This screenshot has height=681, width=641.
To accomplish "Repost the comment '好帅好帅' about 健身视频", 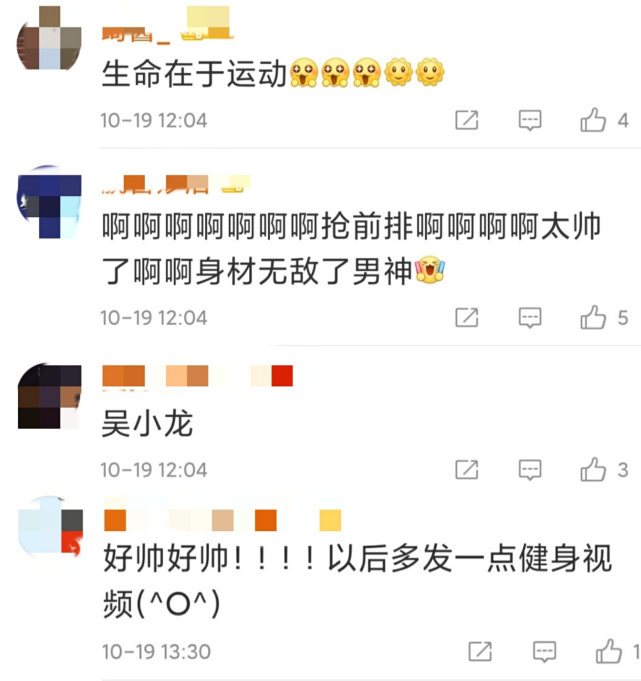I will coord(481,652).
